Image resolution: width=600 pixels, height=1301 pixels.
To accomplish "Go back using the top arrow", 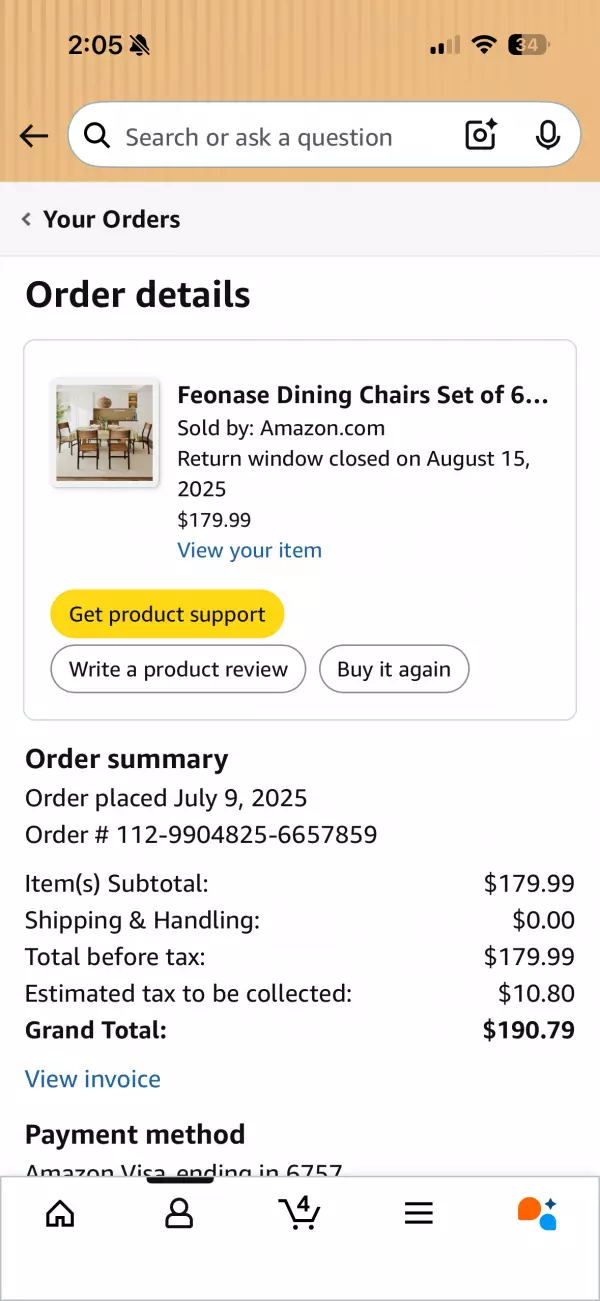I will (33, 136).
